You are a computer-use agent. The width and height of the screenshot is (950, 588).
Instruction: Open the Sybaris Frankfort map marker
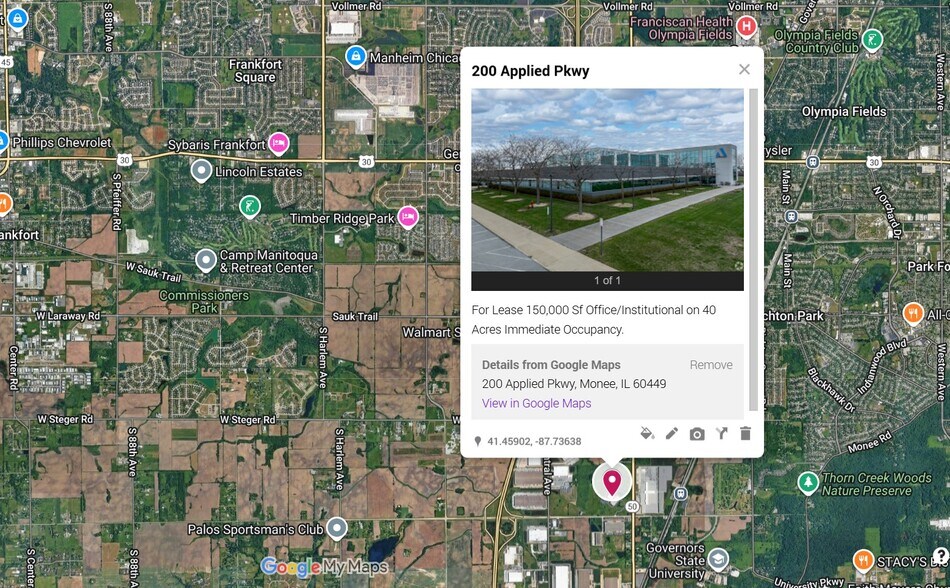279,144
